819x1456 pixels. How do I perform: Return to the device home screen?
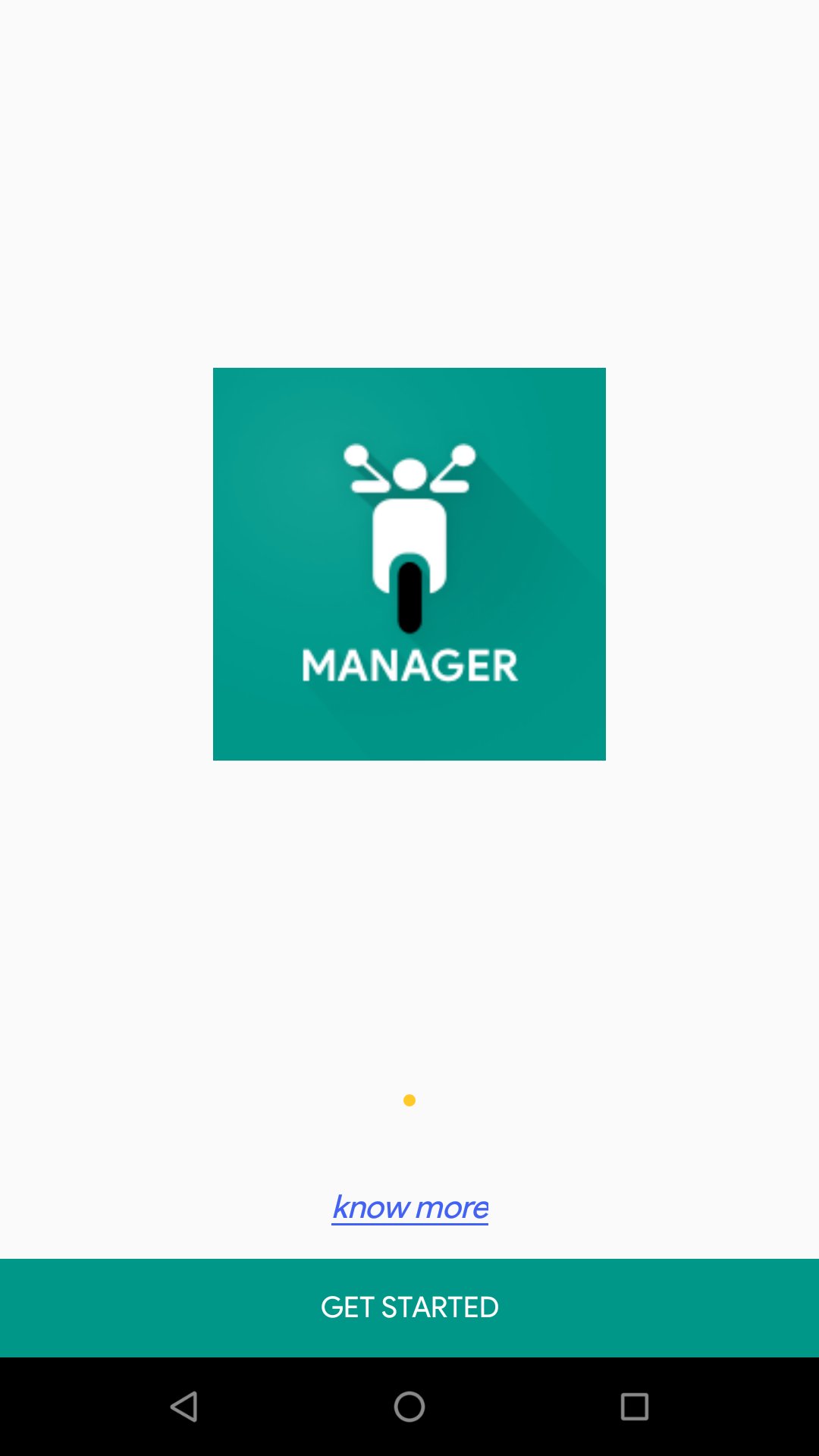point(409,1407)
